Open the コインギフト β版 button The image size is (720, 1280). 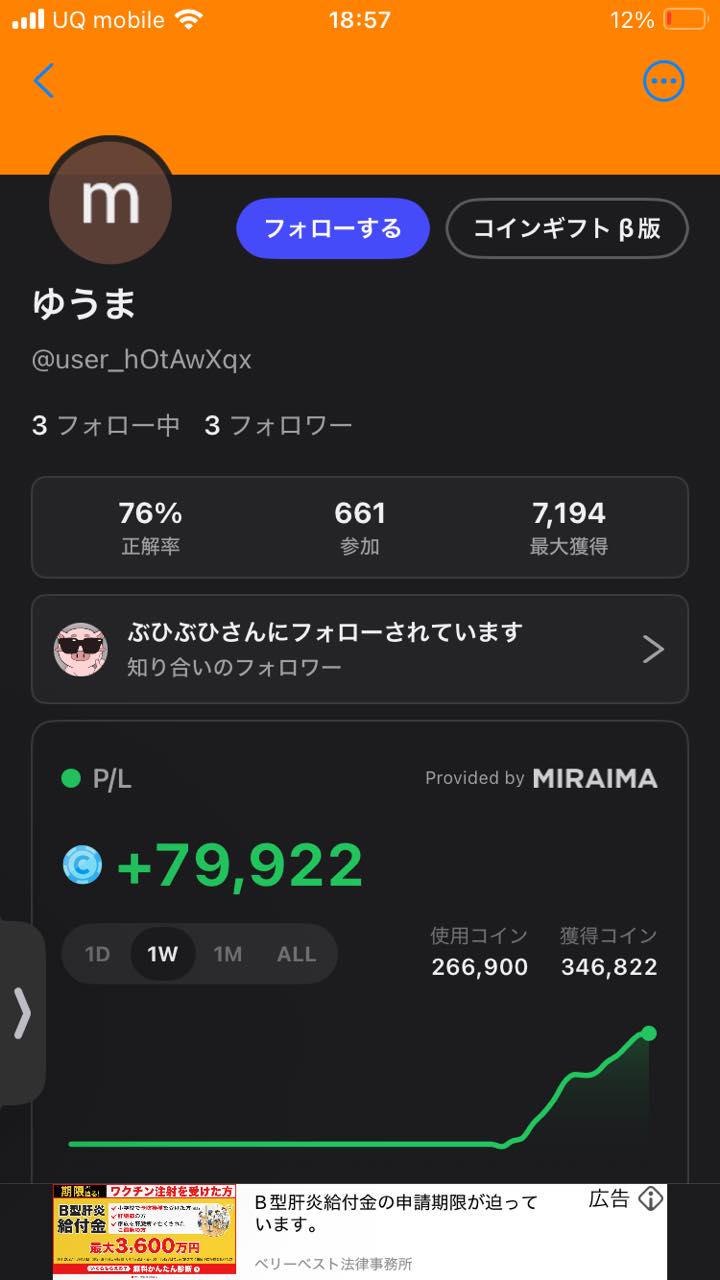click(567, 228)
